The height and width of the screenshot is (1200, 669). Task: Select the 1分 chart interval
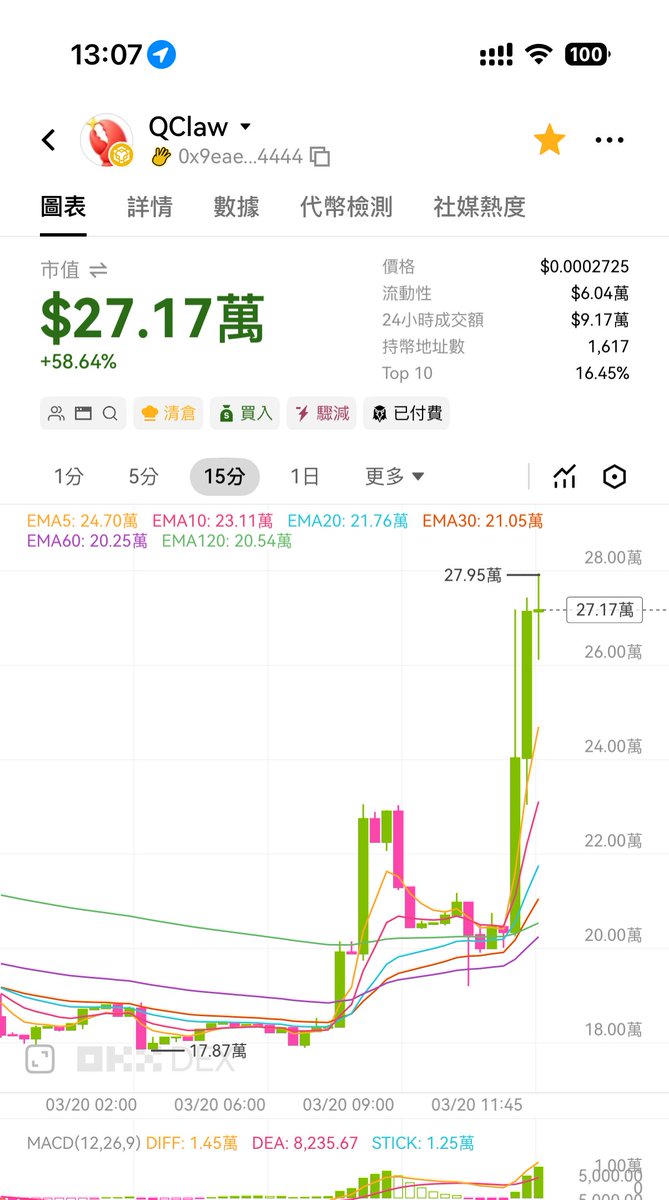pos(68,477)
